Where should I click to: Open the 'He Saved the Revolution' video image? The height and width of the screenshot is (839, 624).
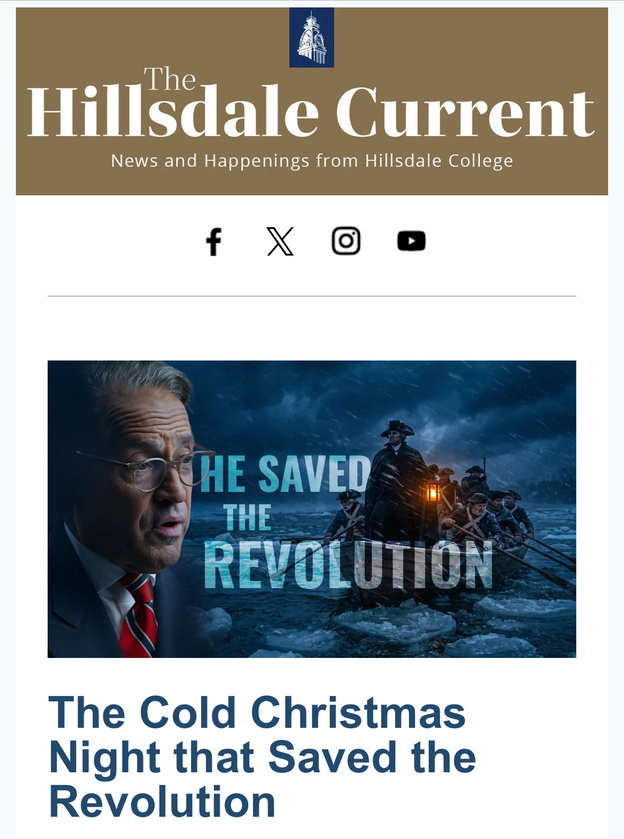click(x=312, y=508)
